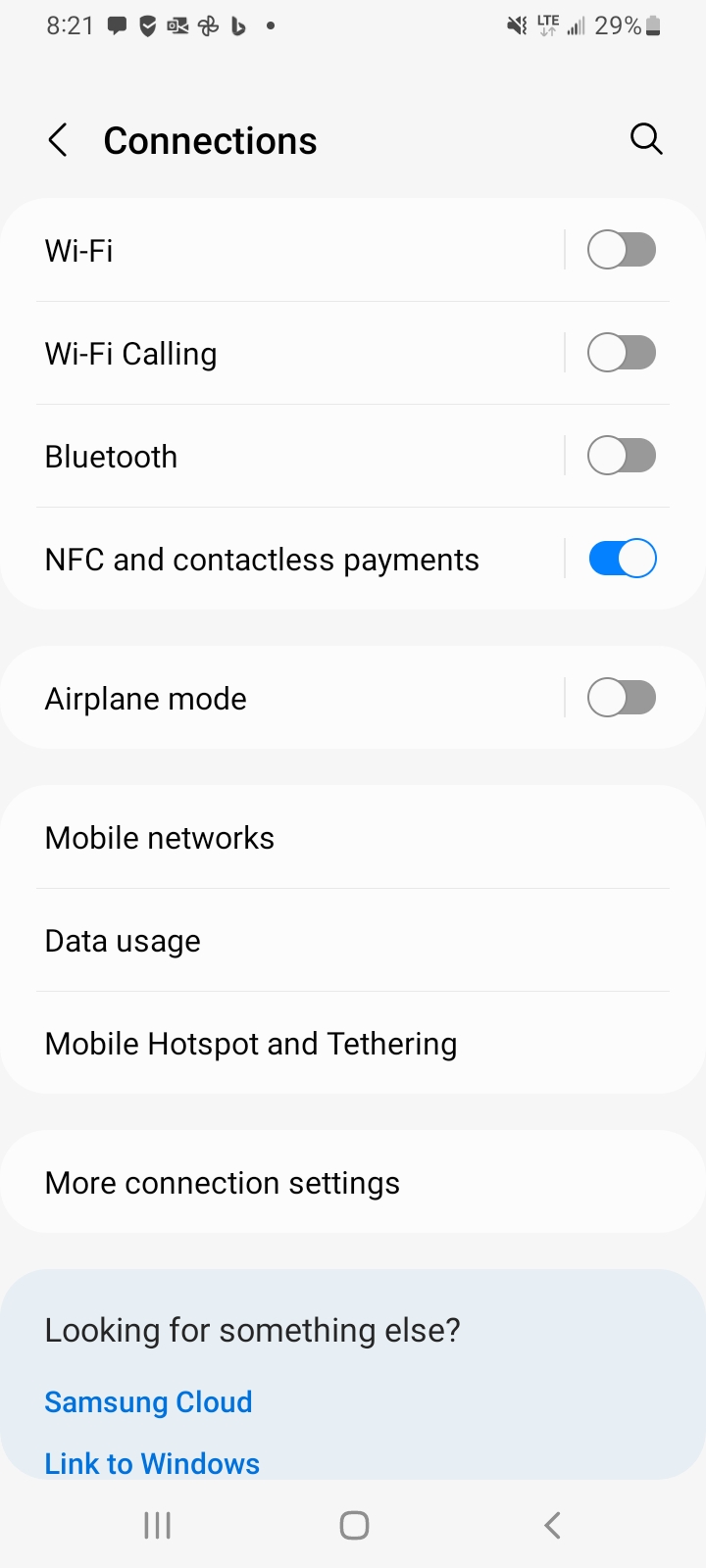Disable NFC and contactless payments switch
Screen dimensions: 706x1568
coord(621,559)
